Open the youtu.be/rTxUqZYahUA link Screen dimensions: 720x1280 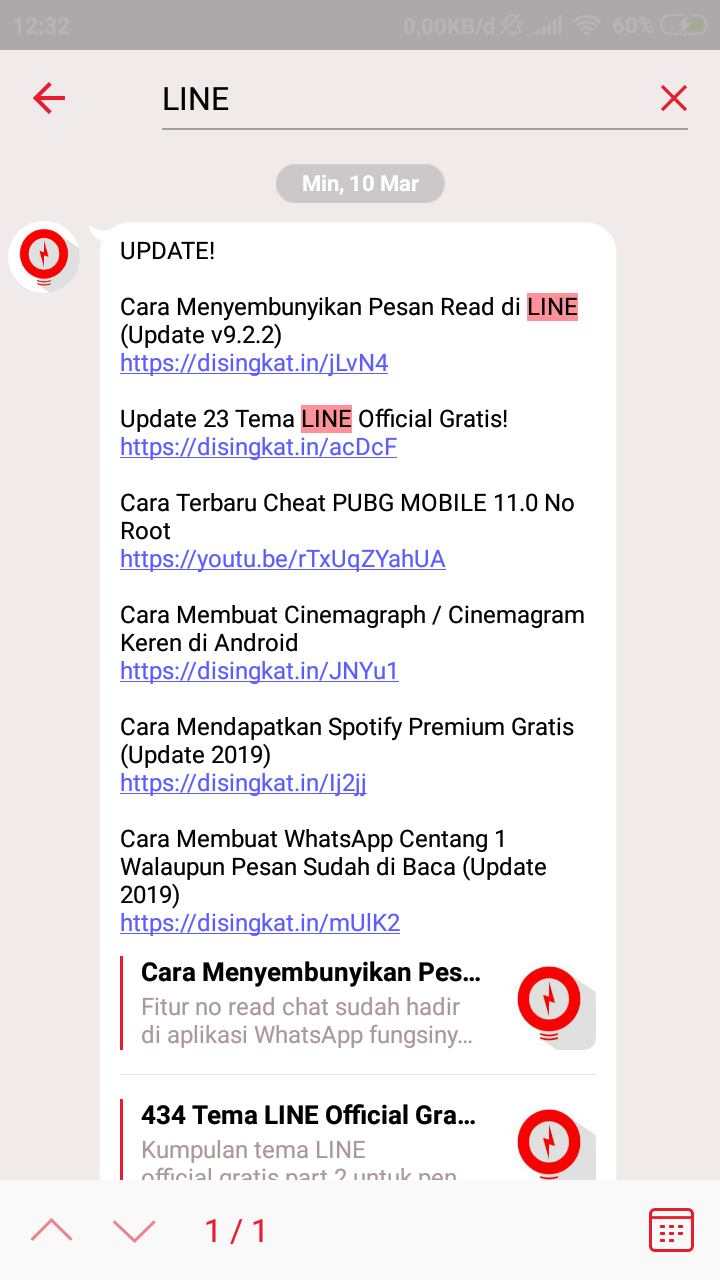282,559
